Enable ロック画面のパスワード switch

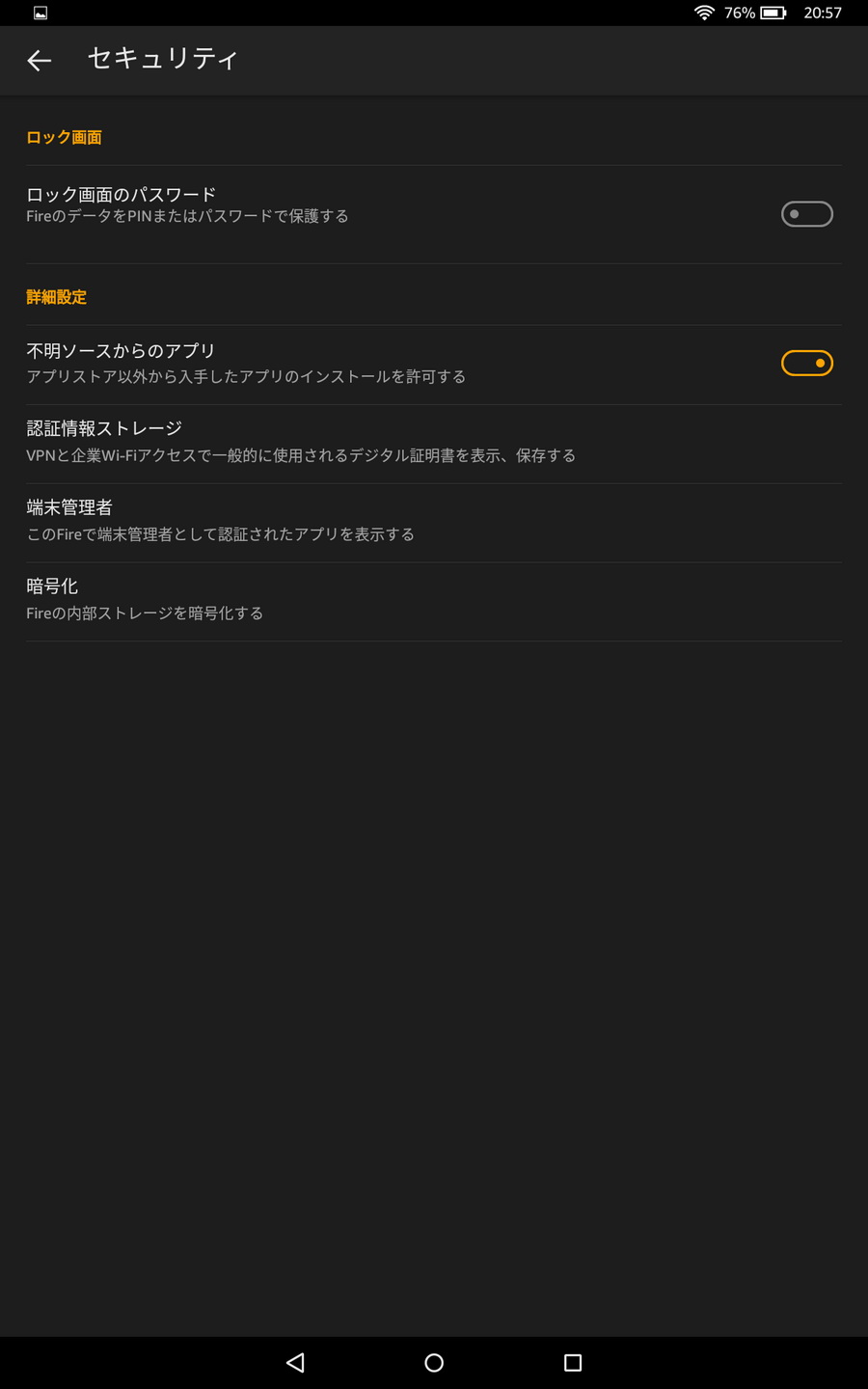click(806, 214)
